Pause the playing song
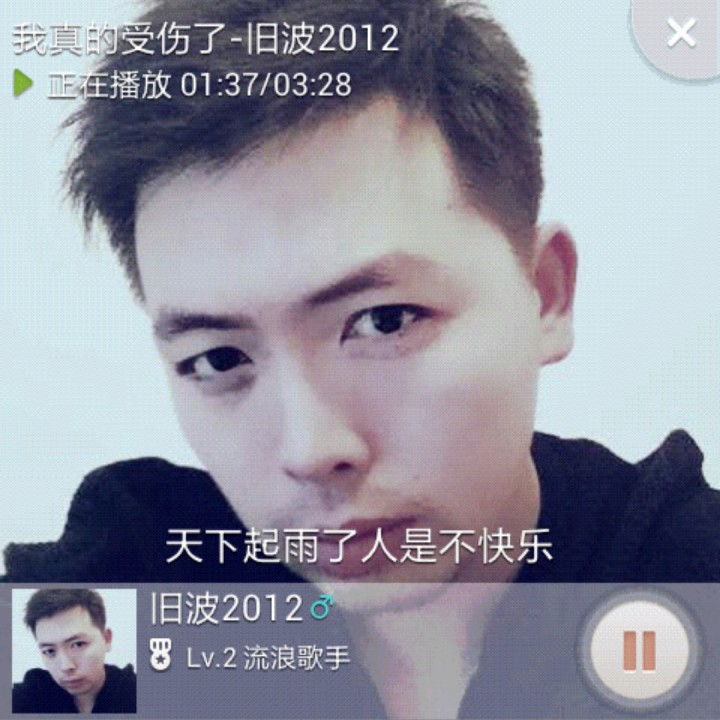Screen dimensions: 720x720 639,651
